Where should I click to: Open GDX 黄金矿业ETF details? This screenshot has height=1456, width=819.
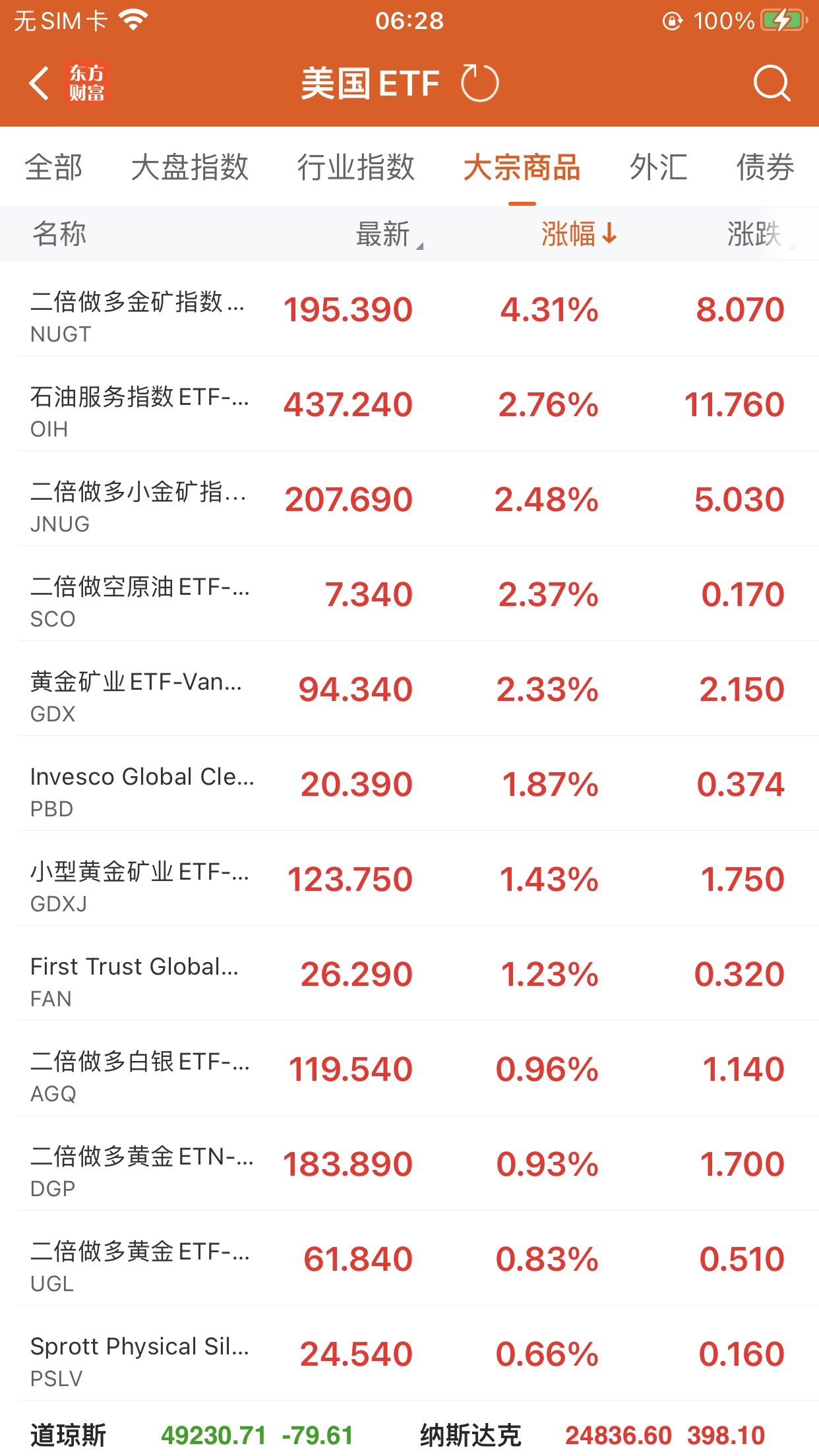(409, 689)
